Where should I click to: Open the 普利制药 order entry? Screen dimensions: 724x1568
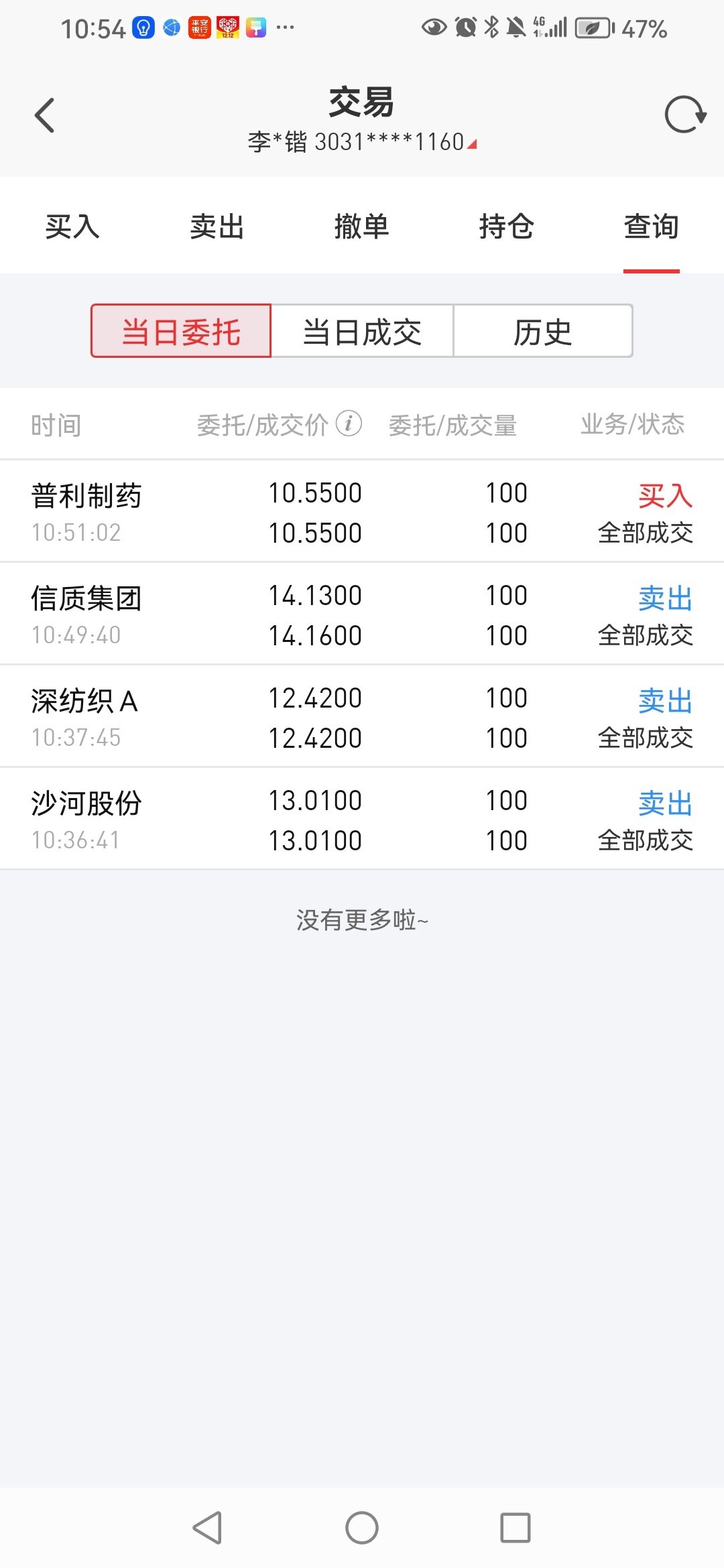click(x=362, y=512)
